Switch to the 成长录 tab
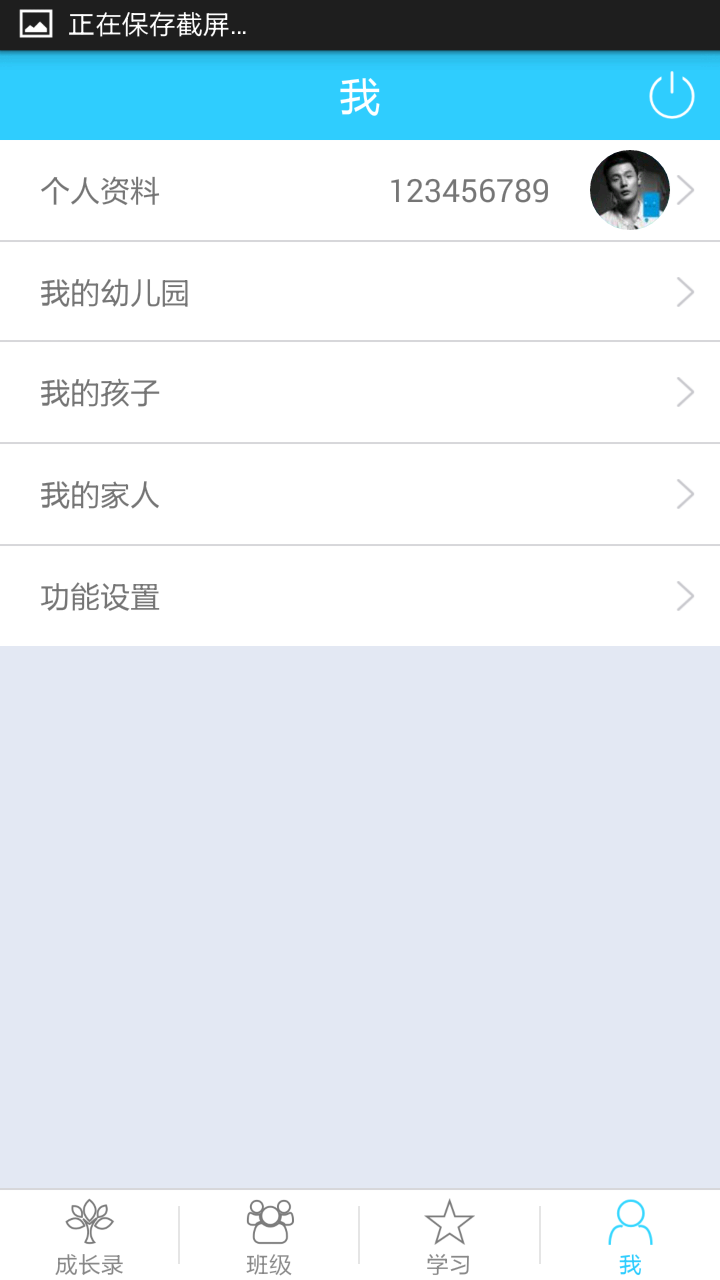Image resolution: width=720 pixels, height=1280 pixels. [x=90, y=1235]
